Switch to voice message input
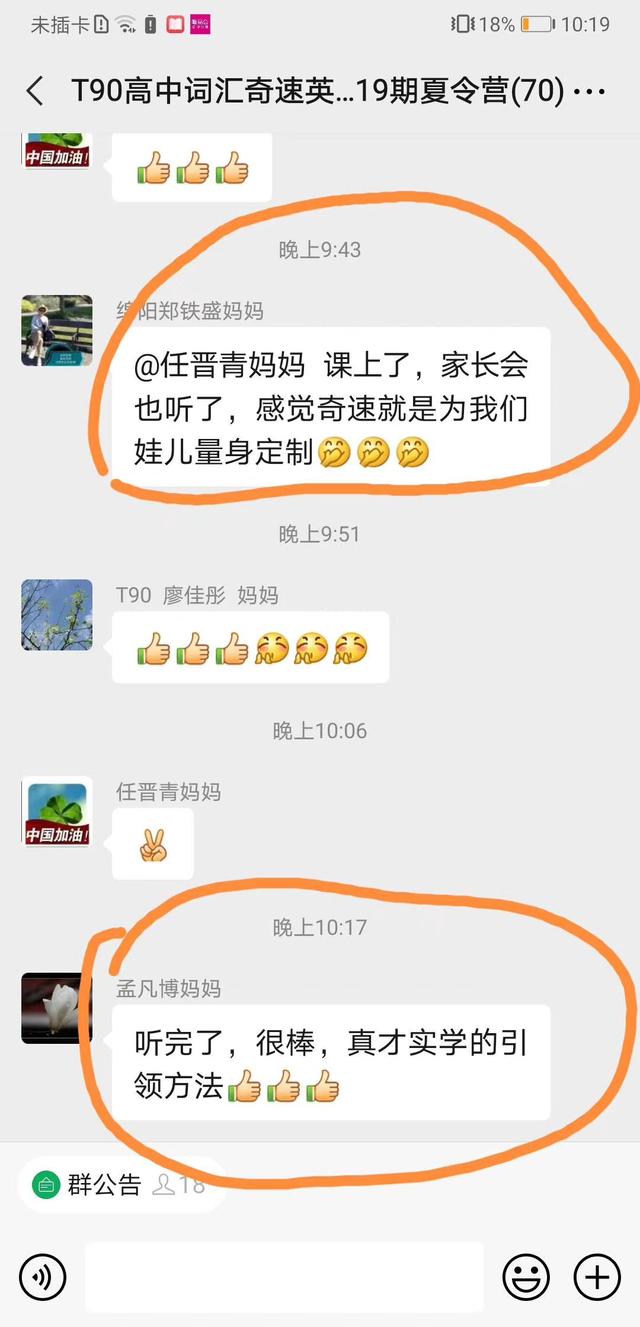Viewport: 640px width, 1327px height. 42,1277
